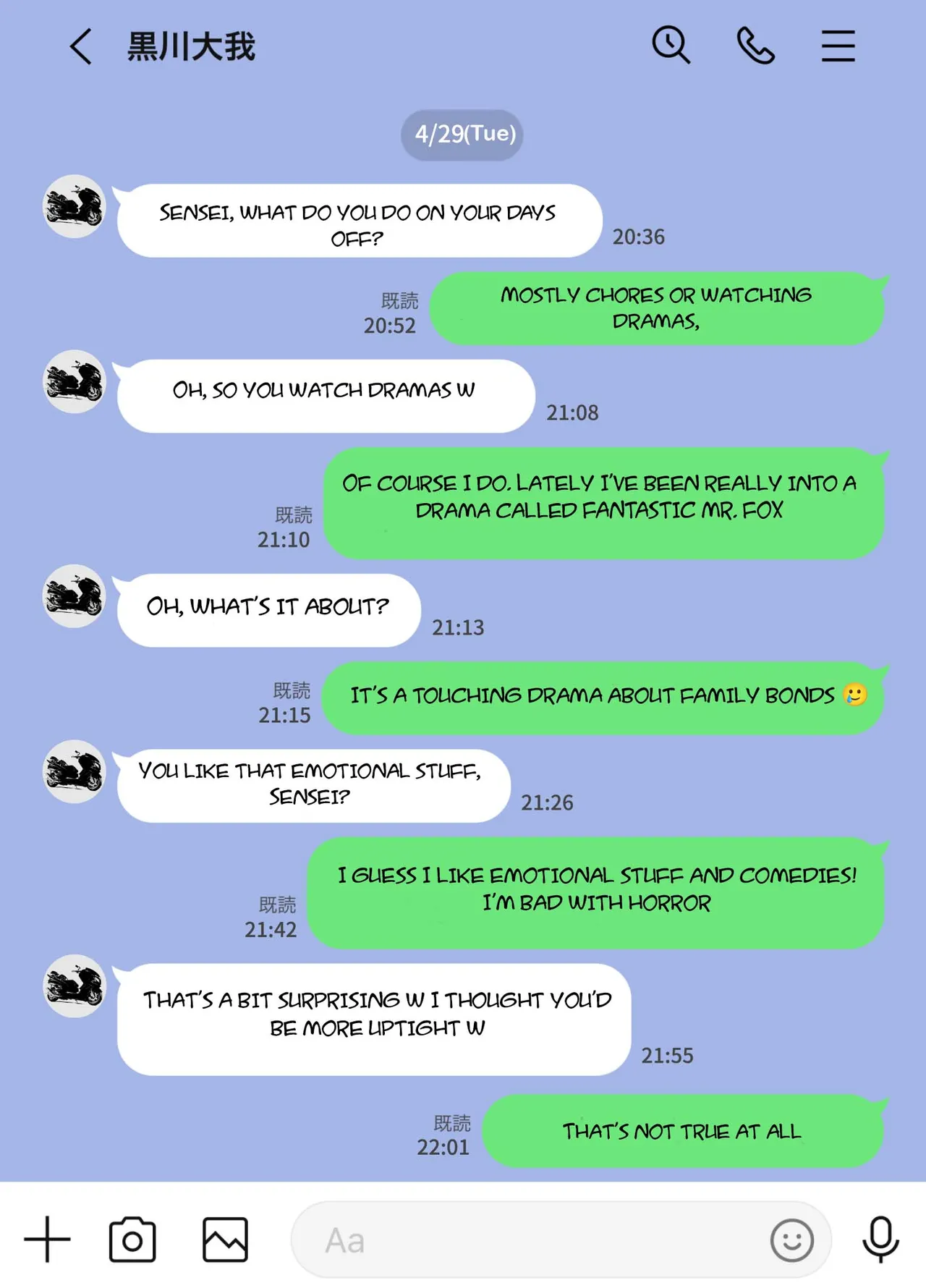Start a voice call with 黒川大我
The height and width of the screenshot is (1288, 926).
coord(755,46)
